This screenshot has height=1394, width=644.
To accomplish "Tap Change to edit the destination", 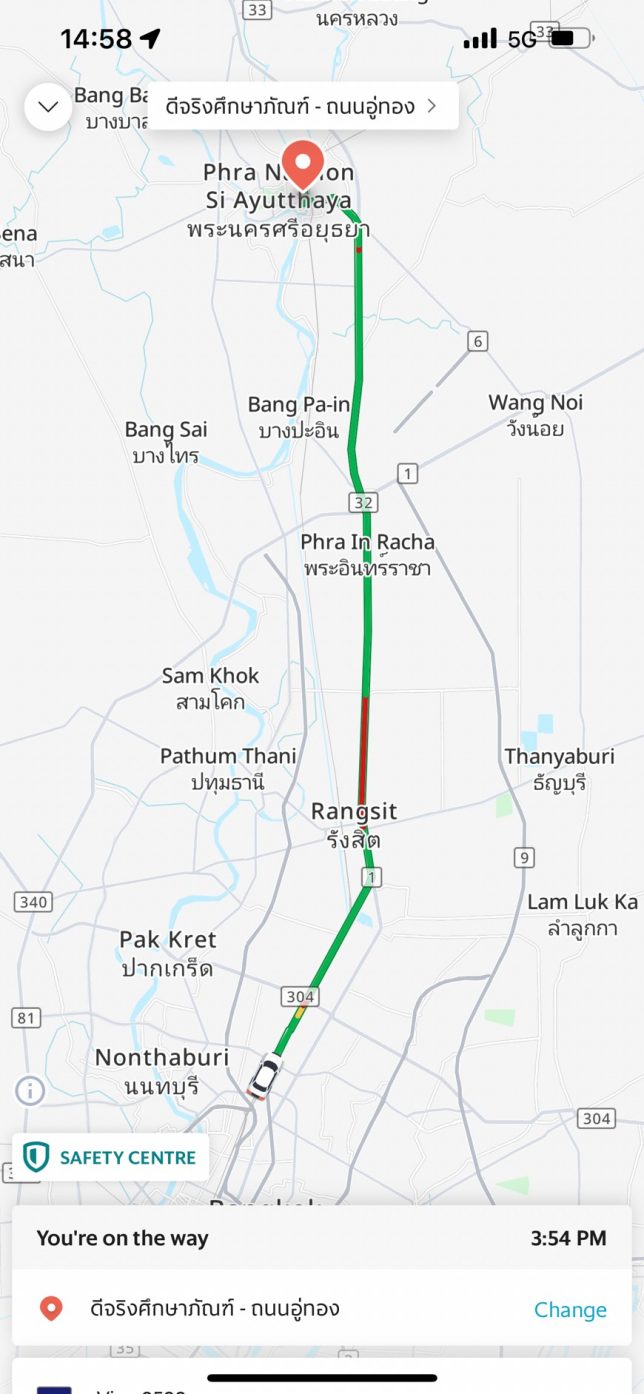I will 570,1309.
